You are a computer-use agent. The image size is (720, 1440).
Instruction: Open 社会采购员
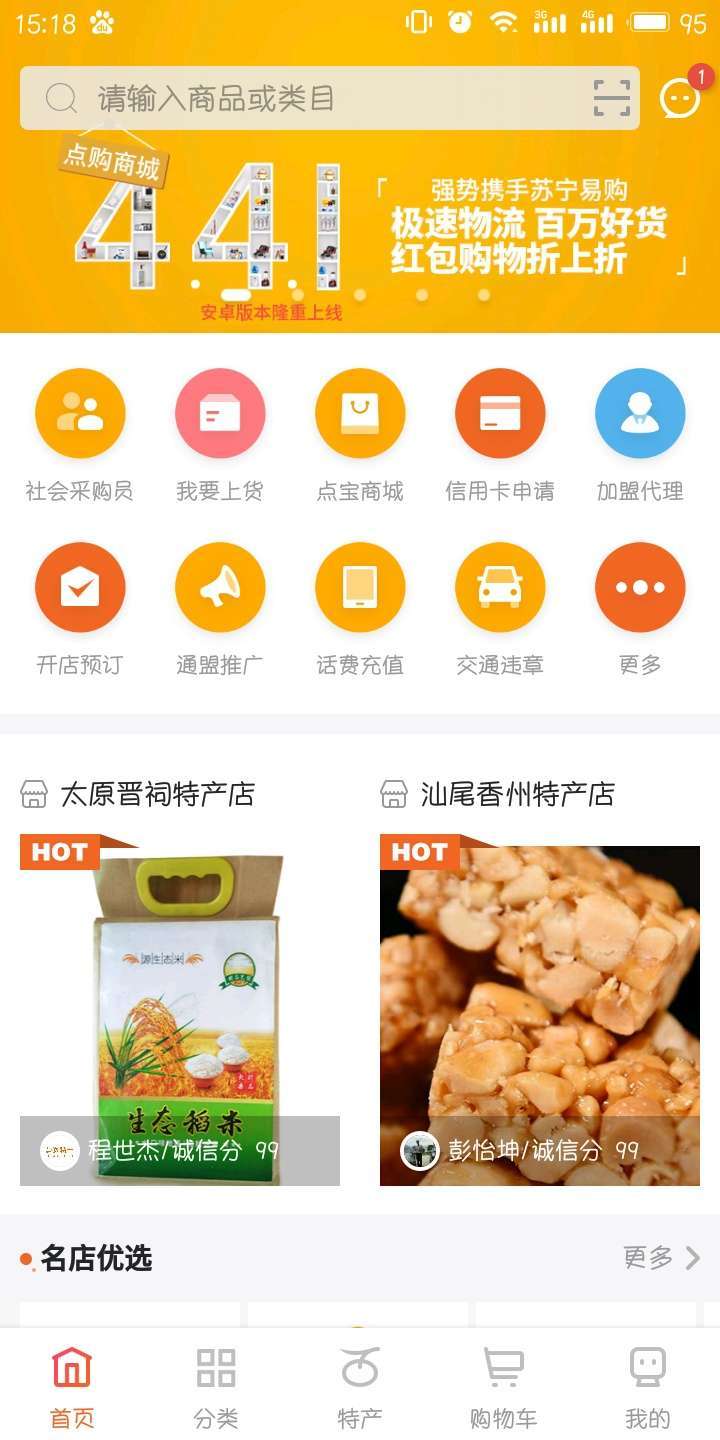point(80,414)
